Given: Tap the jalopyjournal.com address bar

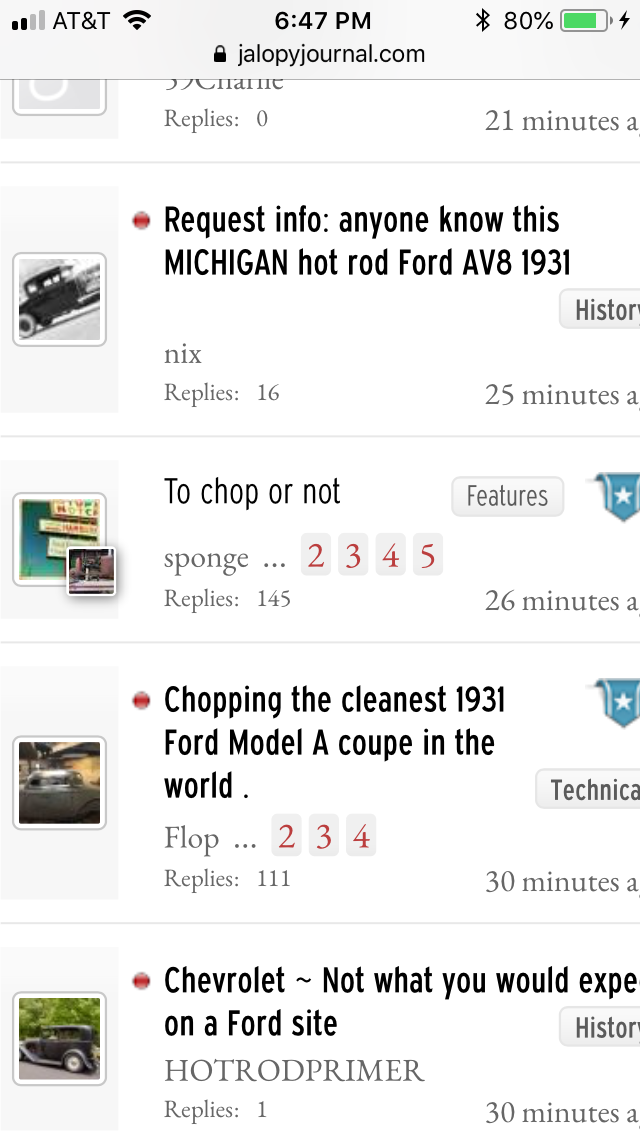Looking at the screenshot, I should pos(320,54).
